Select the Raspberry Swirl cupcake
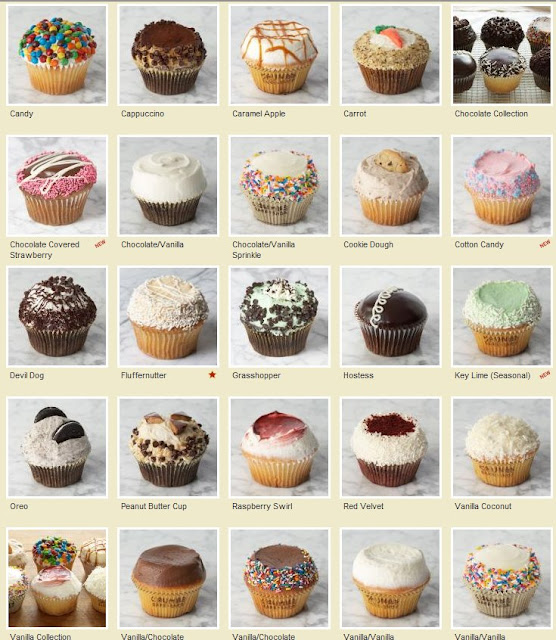This screenshot has height=640, width=556. [279, 447]
